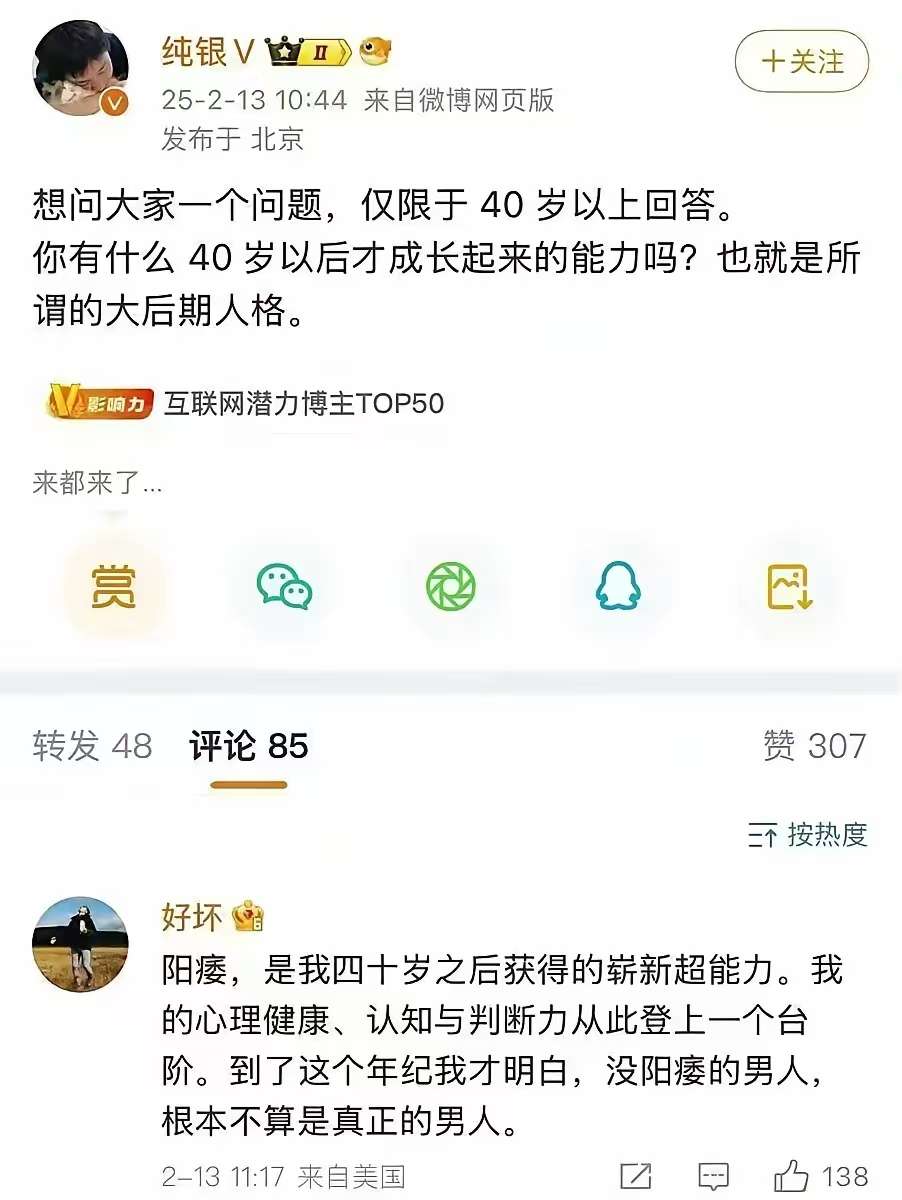902x1200 pixels.
Task: Open the 赞 307 likes tab
Action: pyautogui.click(x=814, y=746)
